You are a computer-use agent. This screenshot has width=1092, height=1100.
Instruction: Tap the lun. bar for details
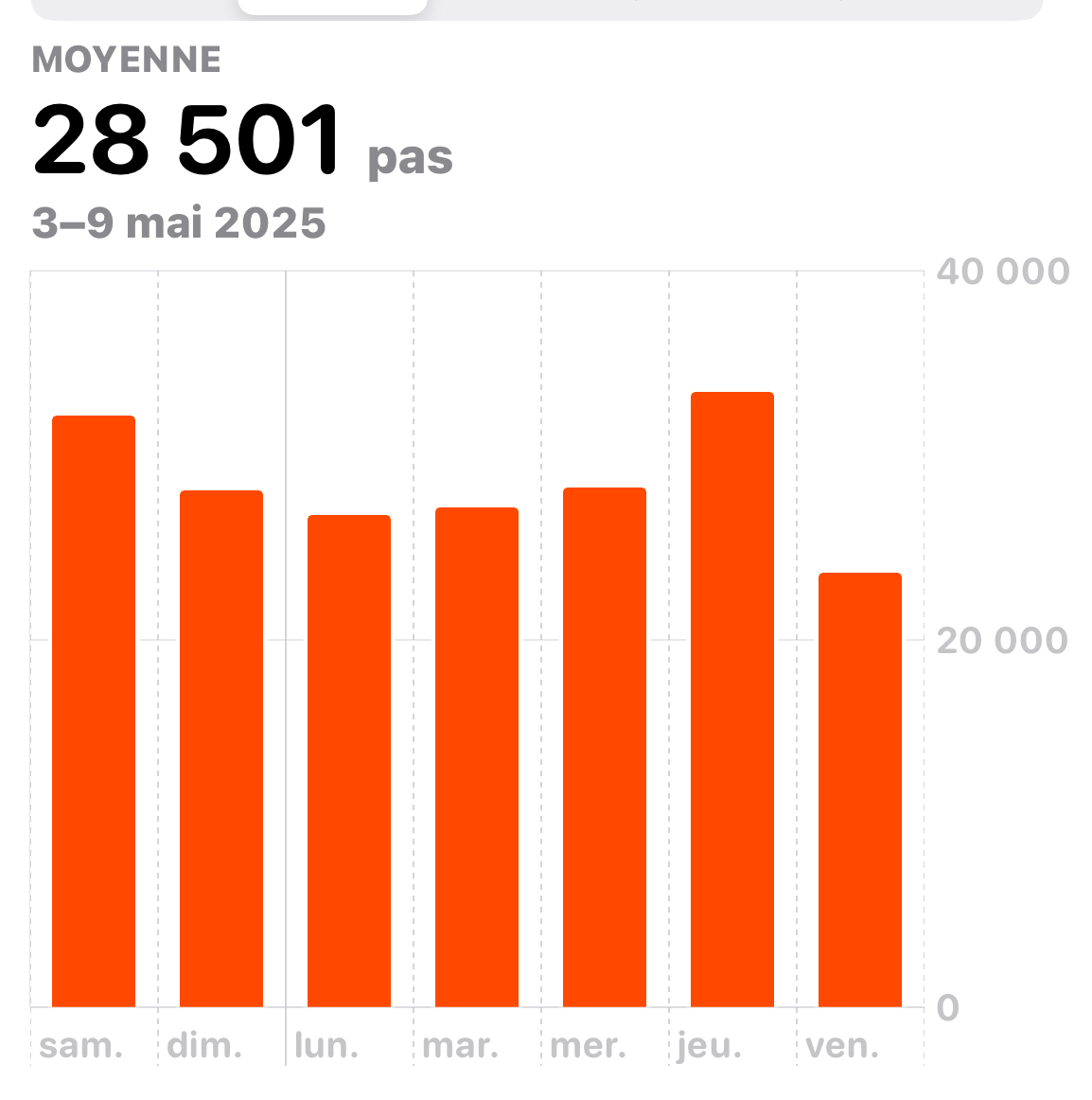(x=349, y=760)
